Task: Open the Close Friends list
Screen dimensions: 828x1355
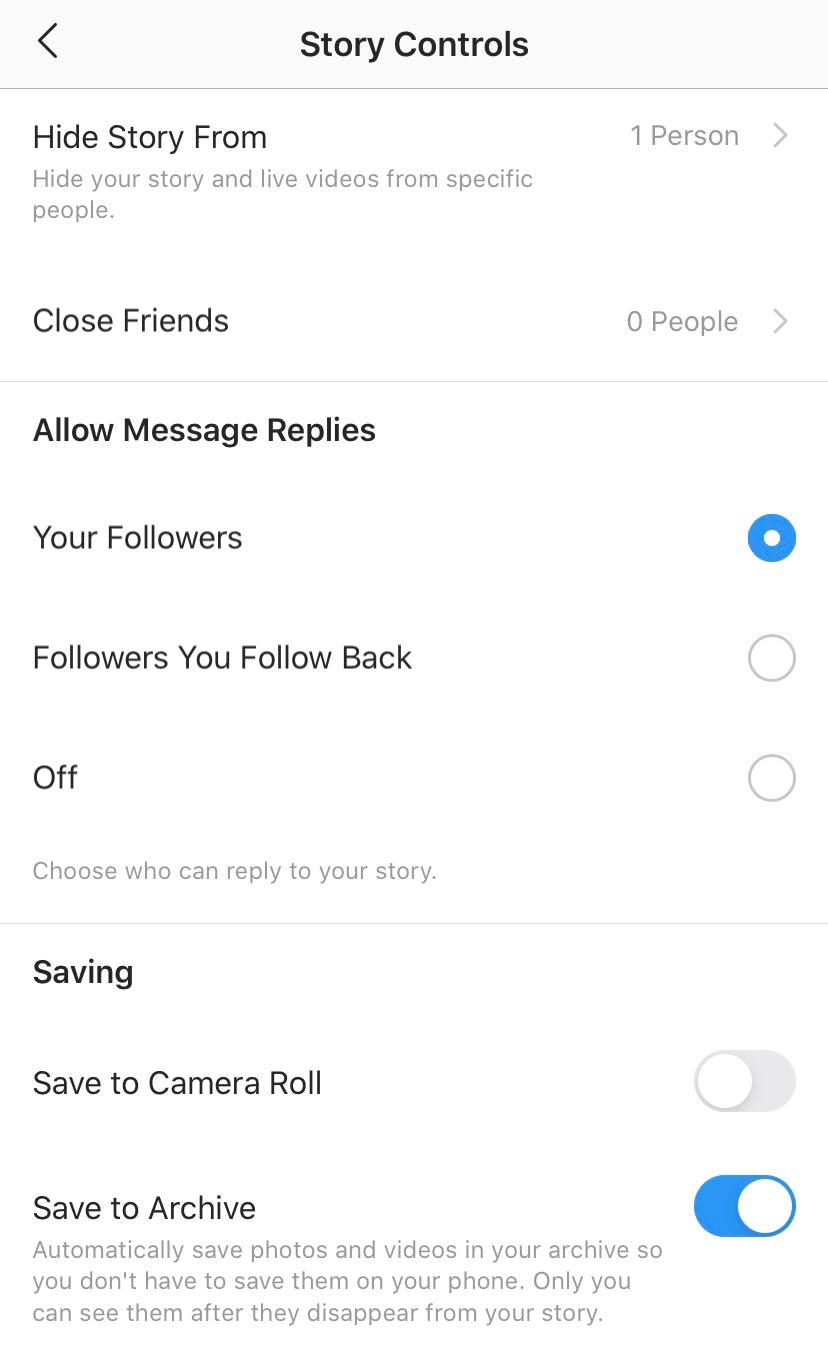Action: [x=412, y=321]
